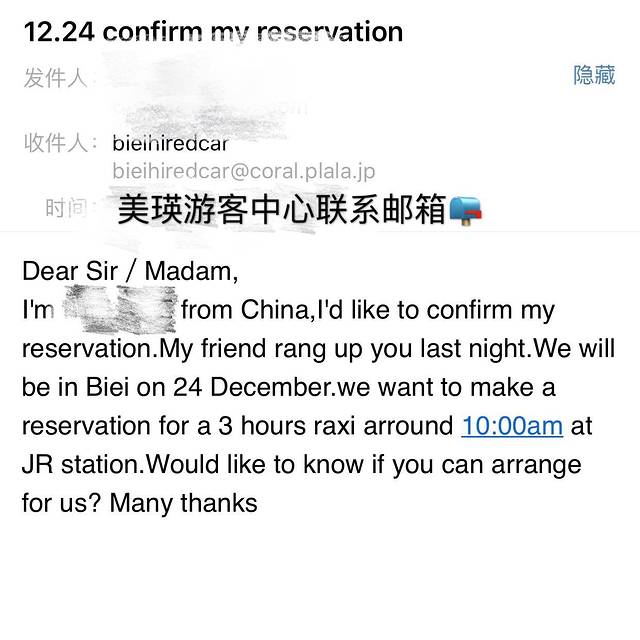Tap 隐藏 to hide the email header details
Screen dimensions: 640x640
point(594,76)
